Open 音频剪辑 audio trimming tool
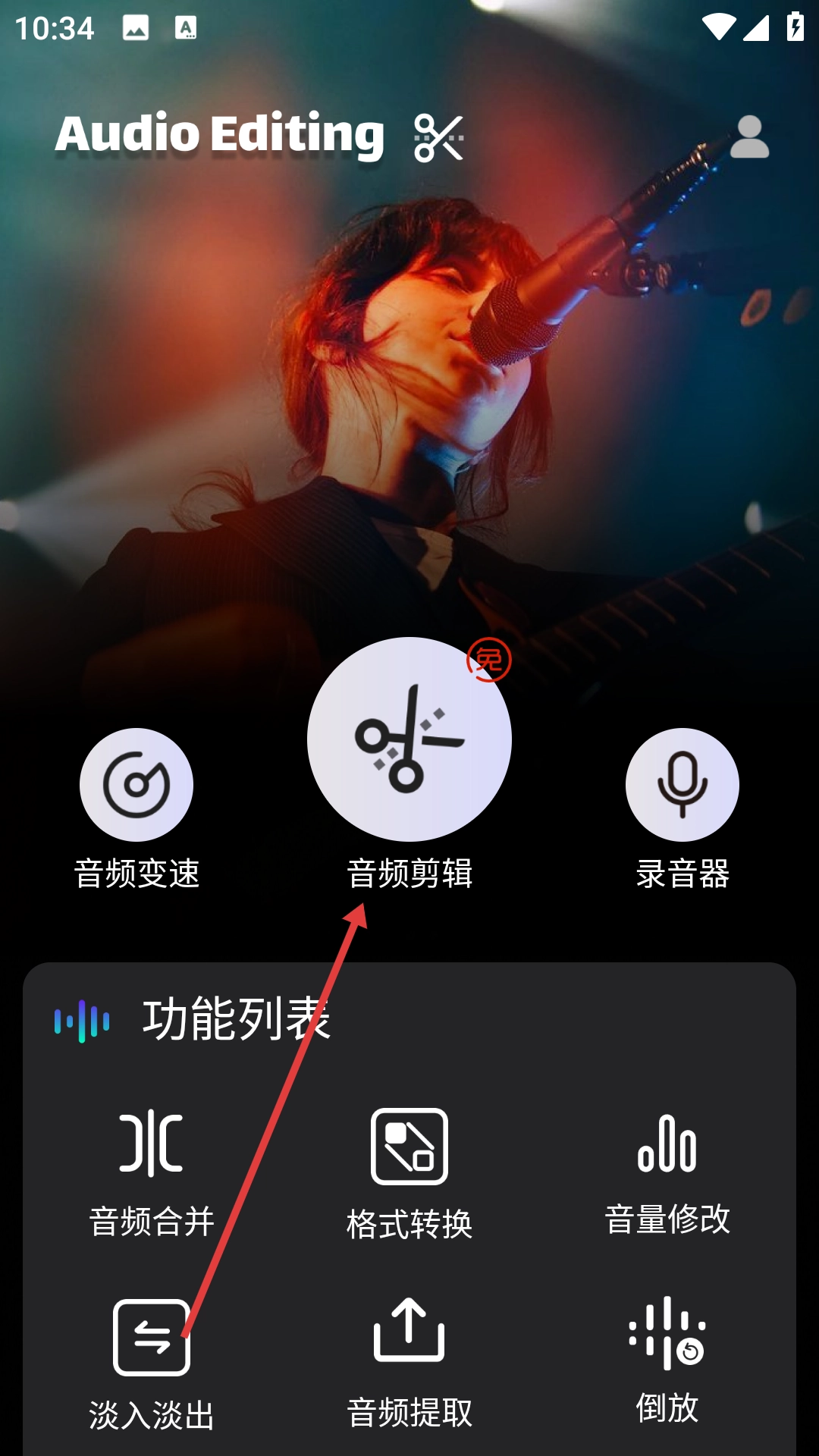819x1456 pixels. point(409,739)
